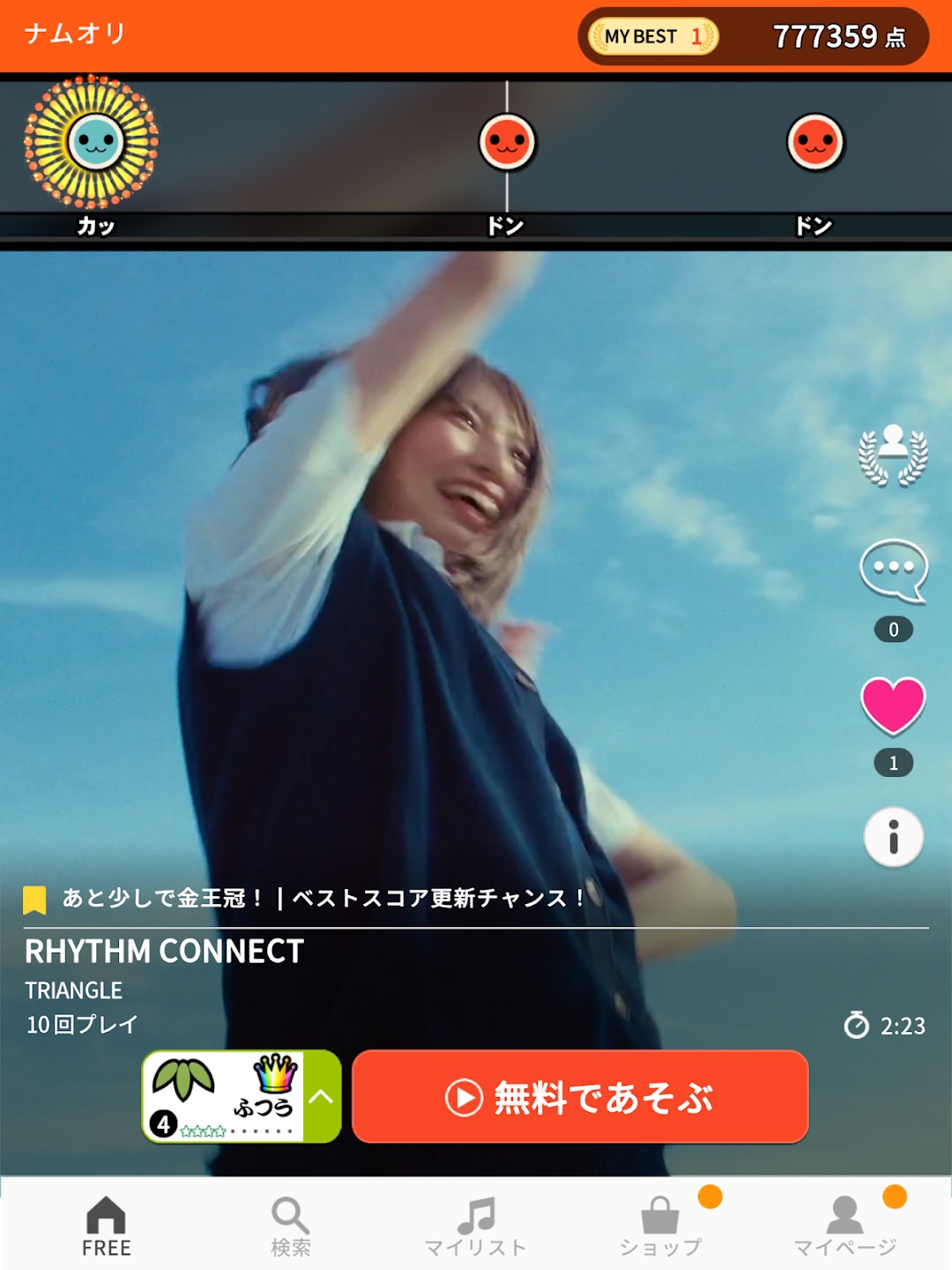Open the ショップ tab
Screen dimensions: 952x1270
(x=661, y=1226)
